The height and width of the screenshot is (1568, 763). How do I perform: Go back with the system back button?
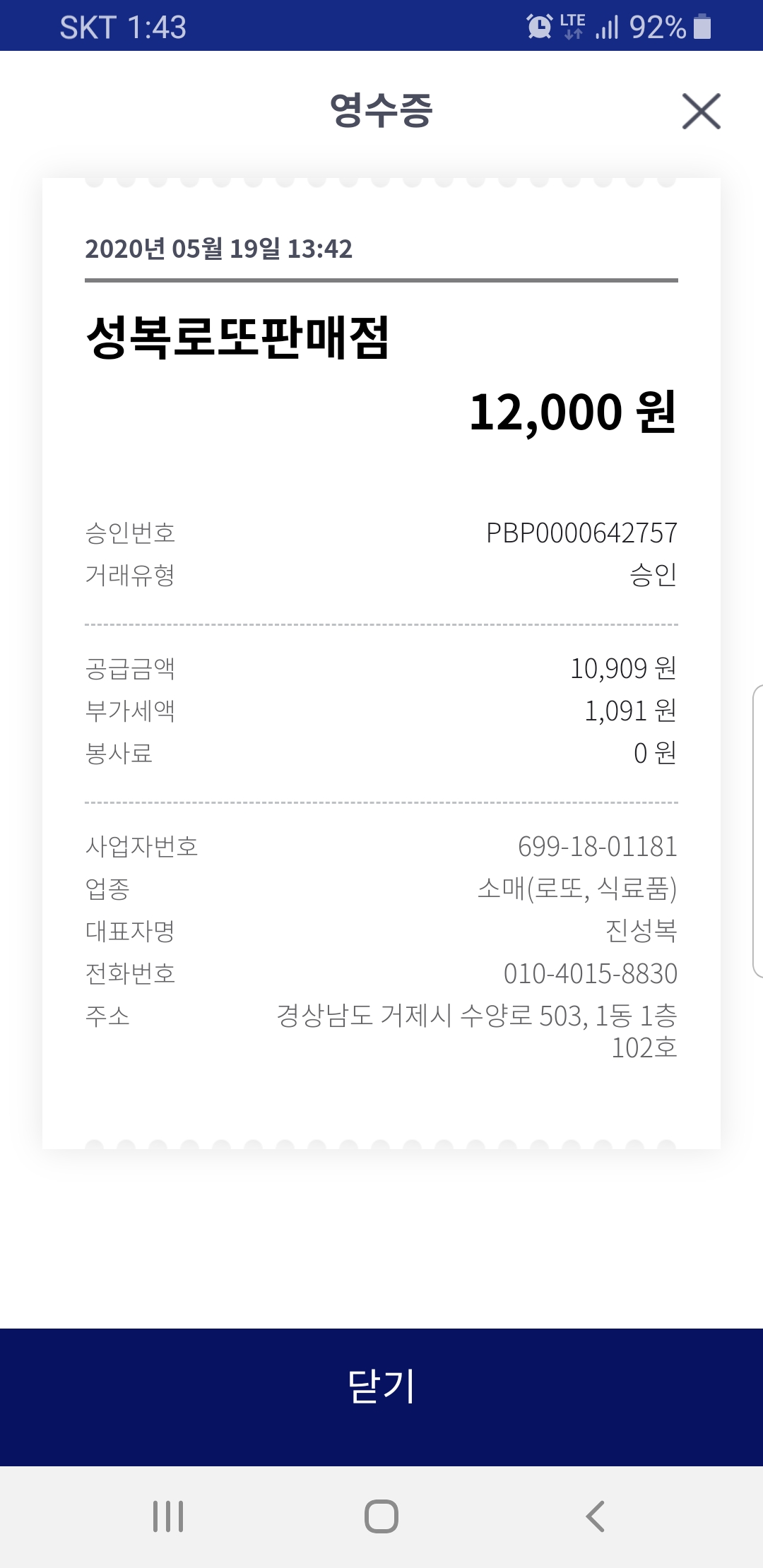tap(595, 1516)
